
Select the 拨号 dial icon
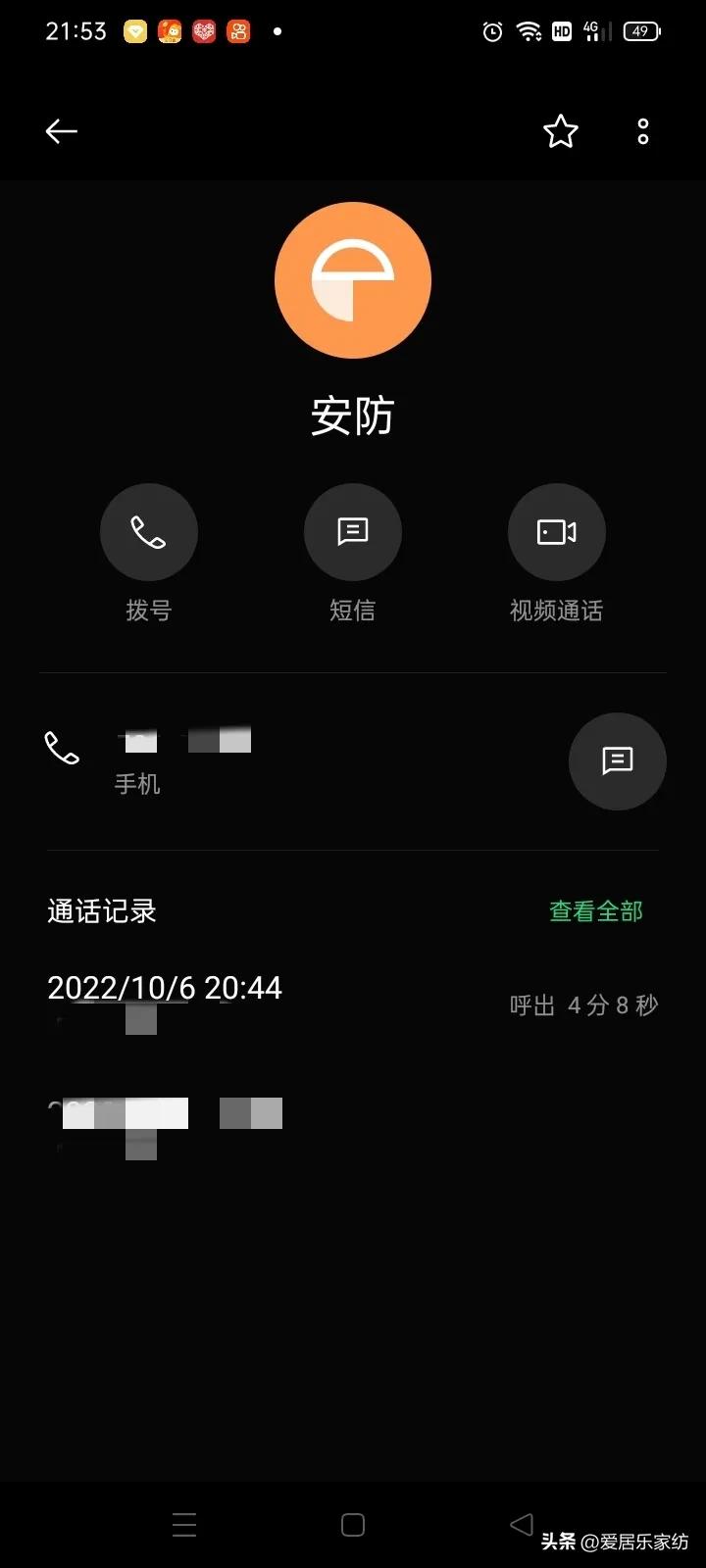coord(149,532)
